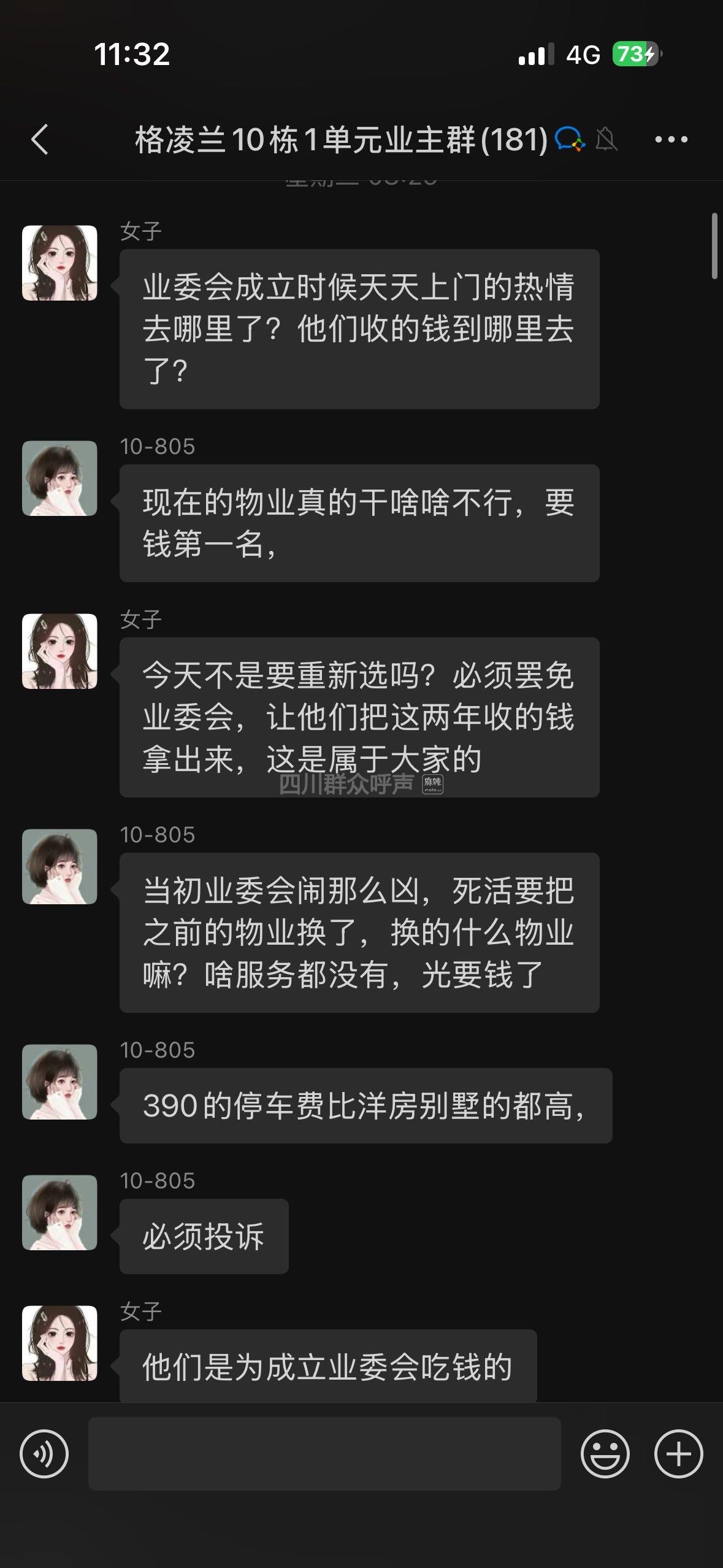Tap 10-805's avatar beside the 390的停车费 message

(x=59, y=1082)
